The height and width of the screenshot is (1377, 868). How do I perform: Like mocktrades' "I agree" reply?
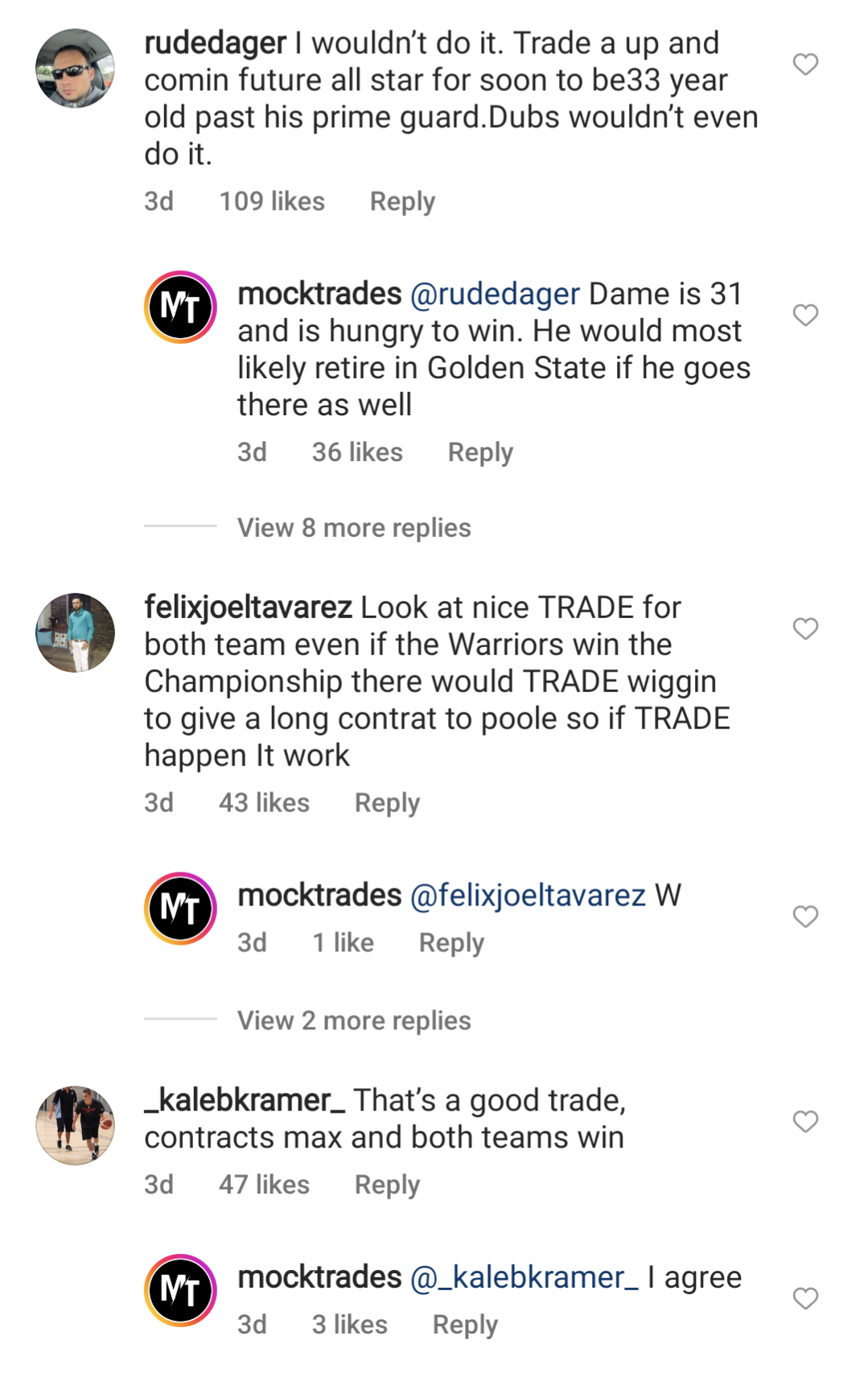pos(805,1298)
